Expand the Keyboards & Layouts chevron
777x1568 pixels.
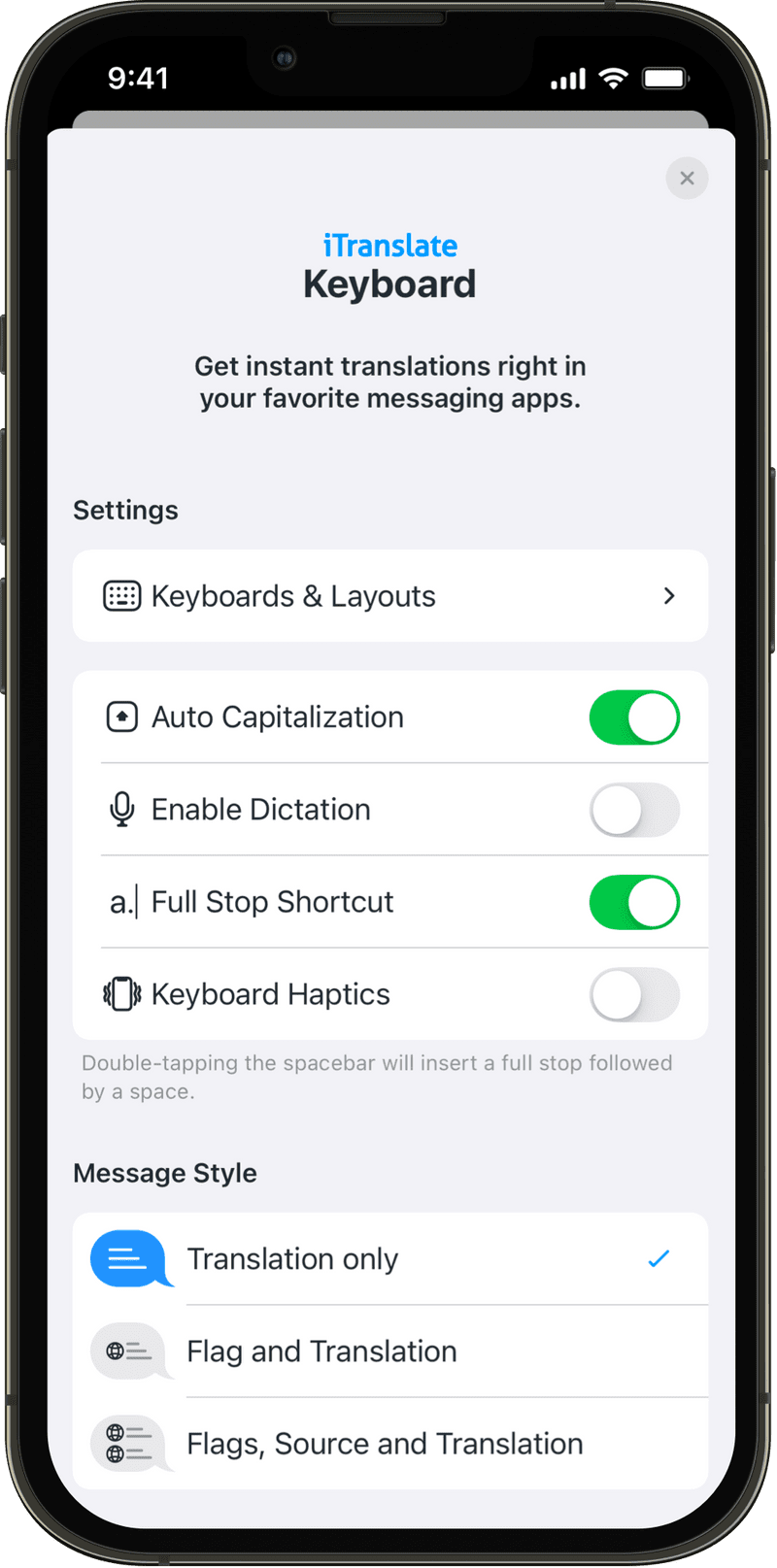(668, 595)
